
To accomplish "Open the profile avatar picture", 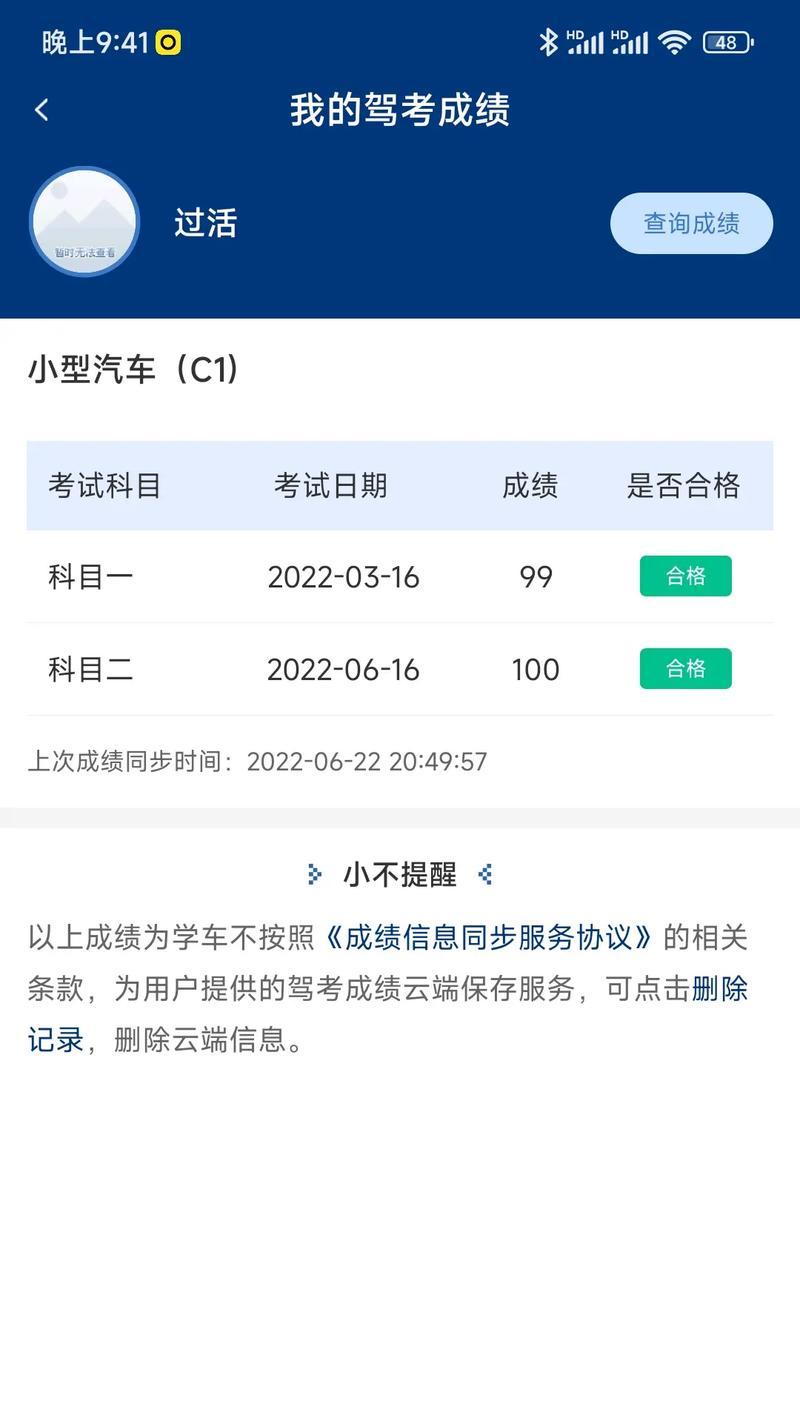I will pos(85,222).
